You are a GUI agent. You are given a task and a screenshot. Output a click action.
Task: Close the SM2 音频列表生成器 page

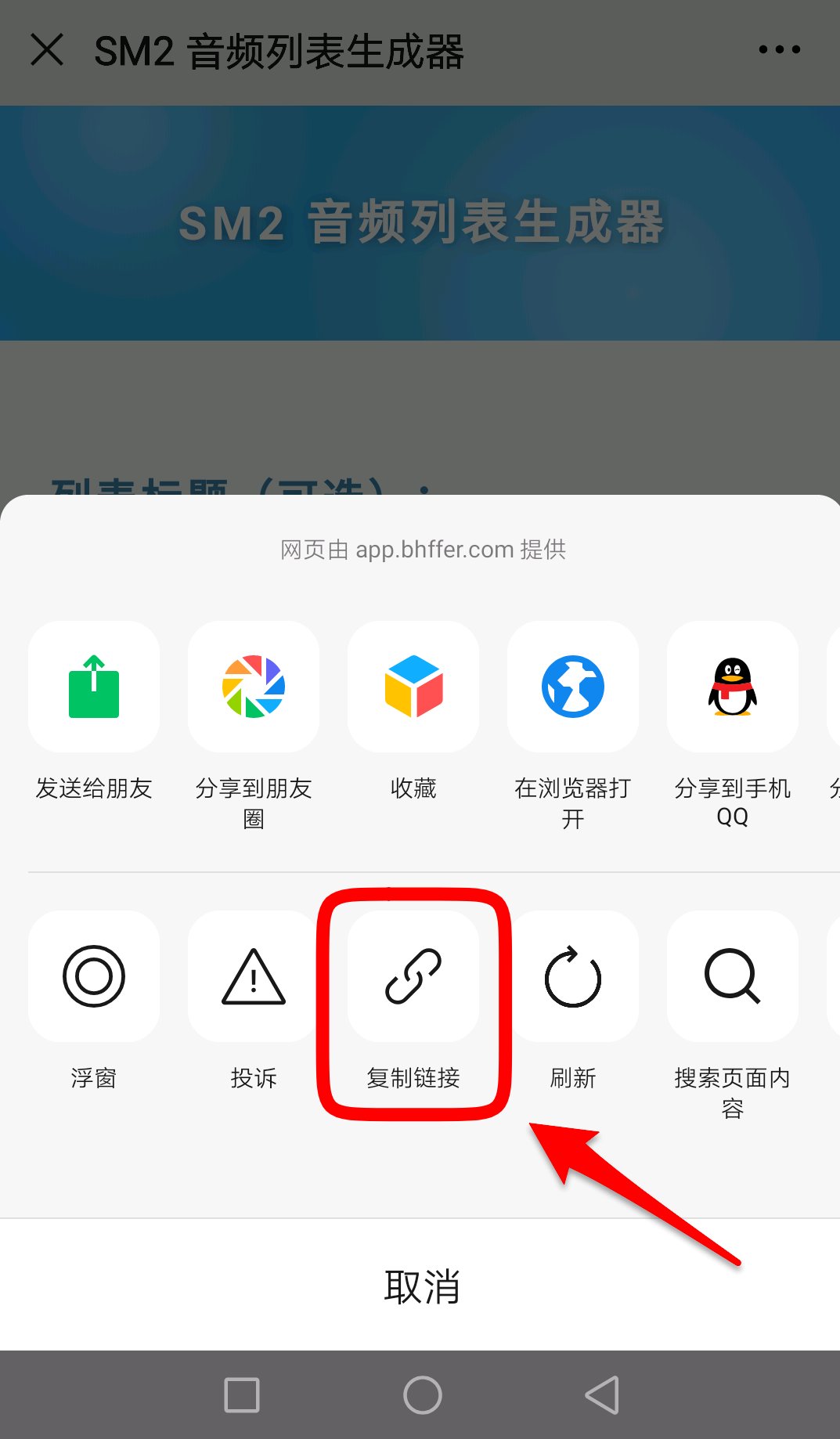coord(47,50)
